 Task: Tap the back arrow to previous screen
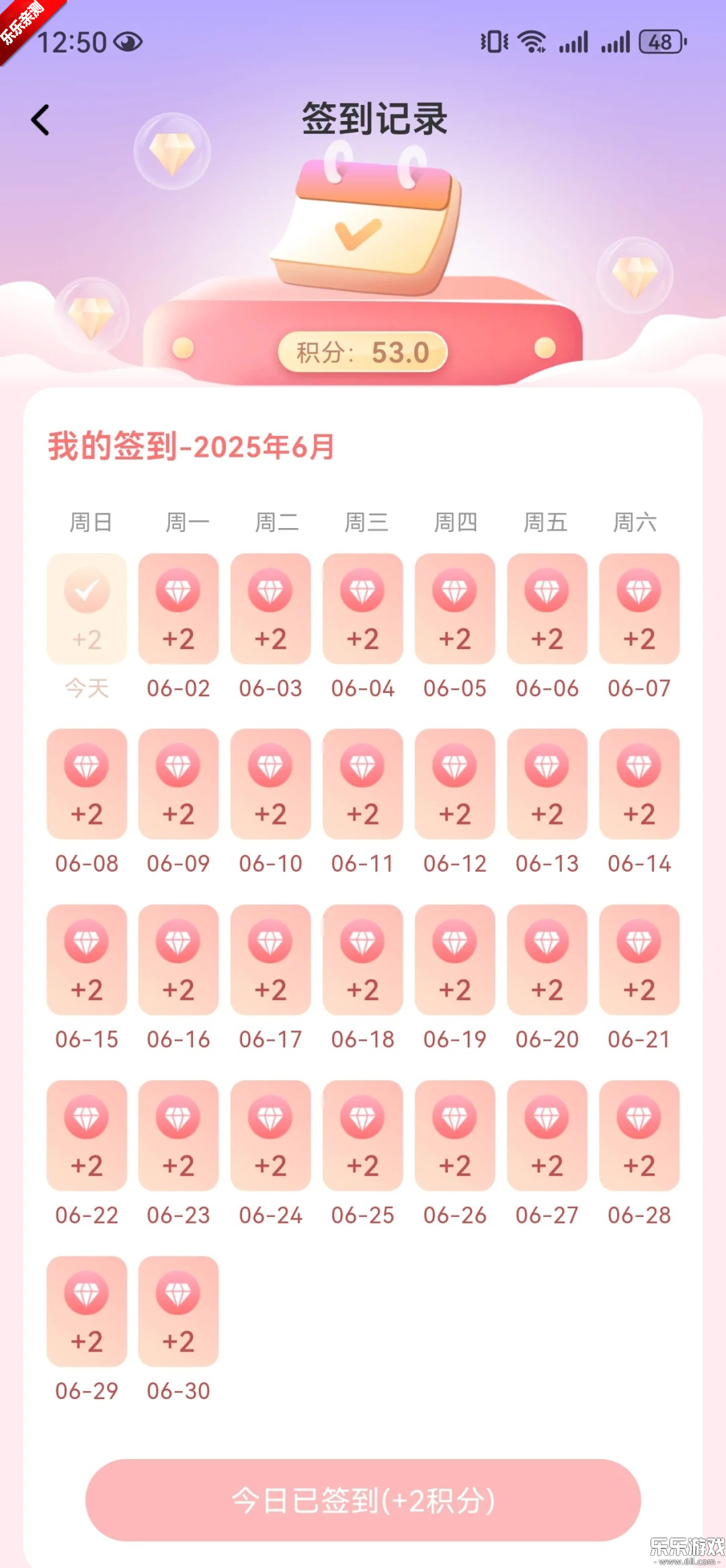coord(42,119)
